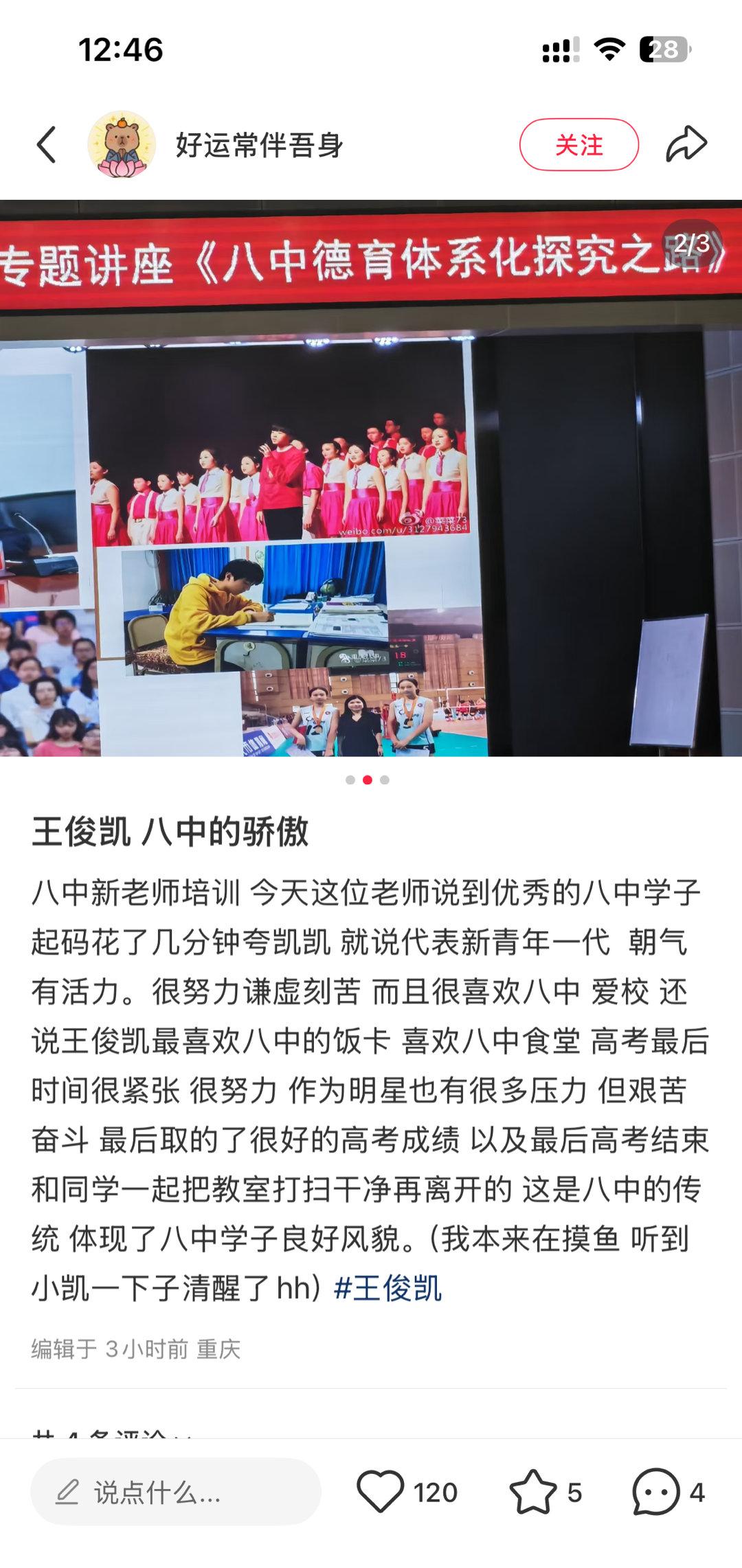This screenshot has width=742, height=1568.
Task: Like this post with the heart icon
Action: 380,1492
